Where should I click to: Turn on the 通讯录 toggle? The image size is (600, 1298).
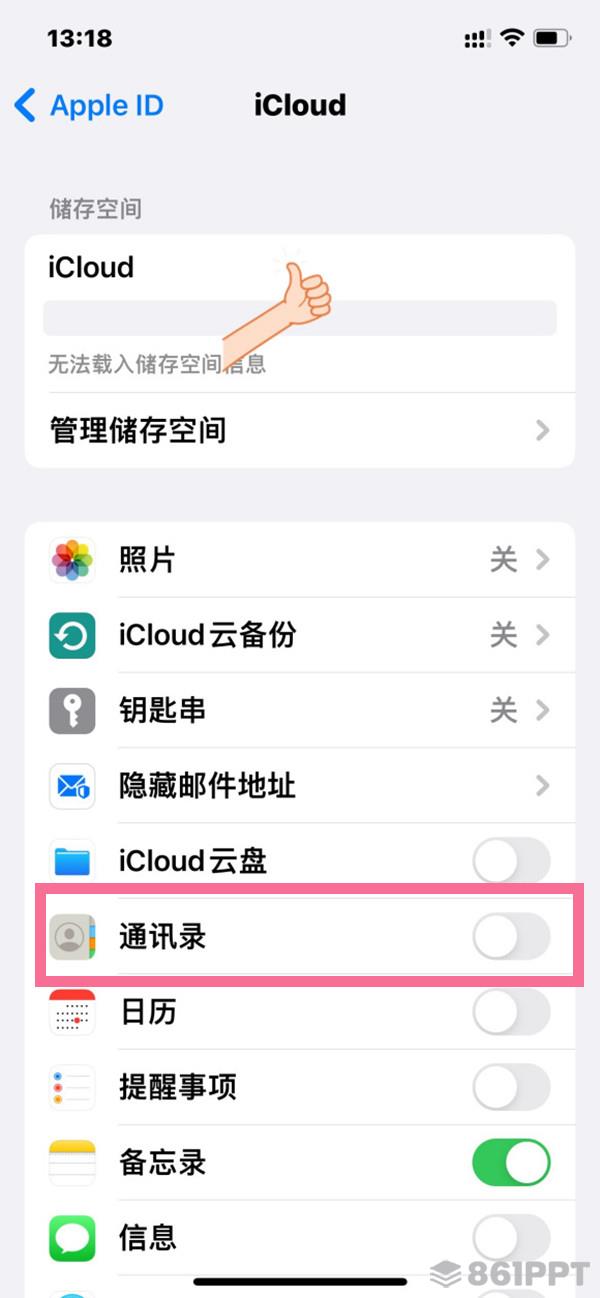(x=511, y=937)
